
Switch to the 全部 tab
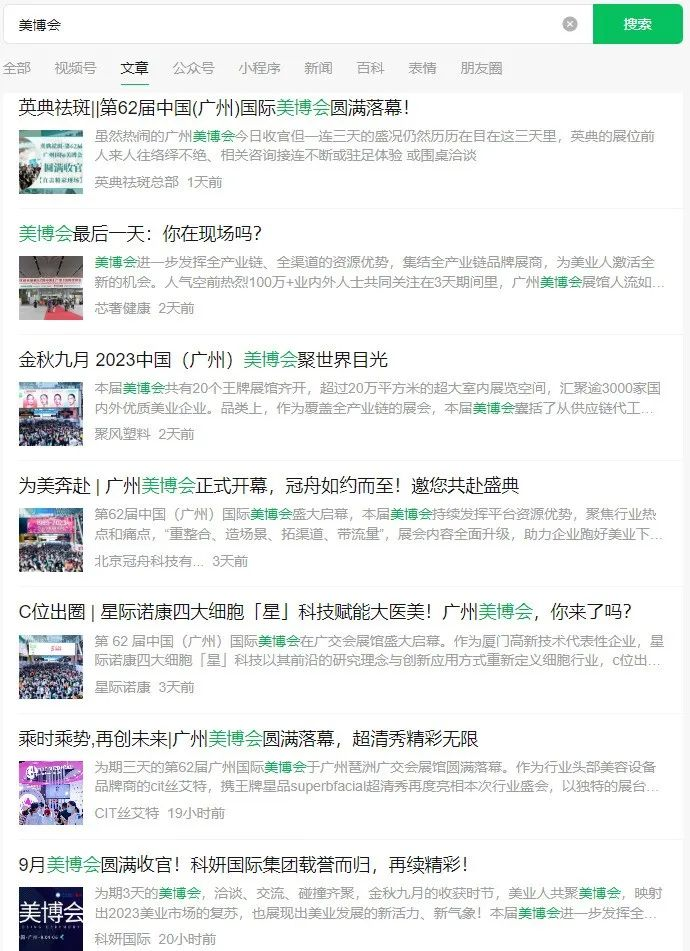(x=17, y=68)
